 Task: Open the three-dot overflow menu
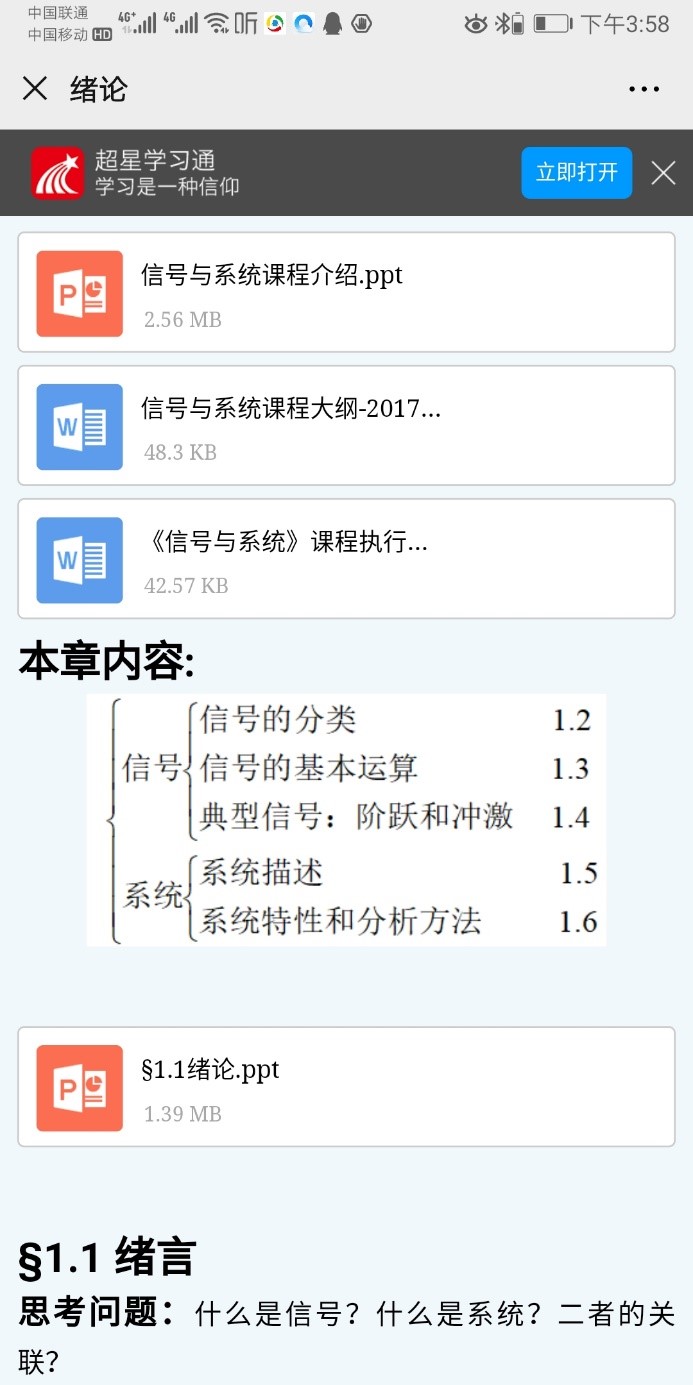pos(644,89)
